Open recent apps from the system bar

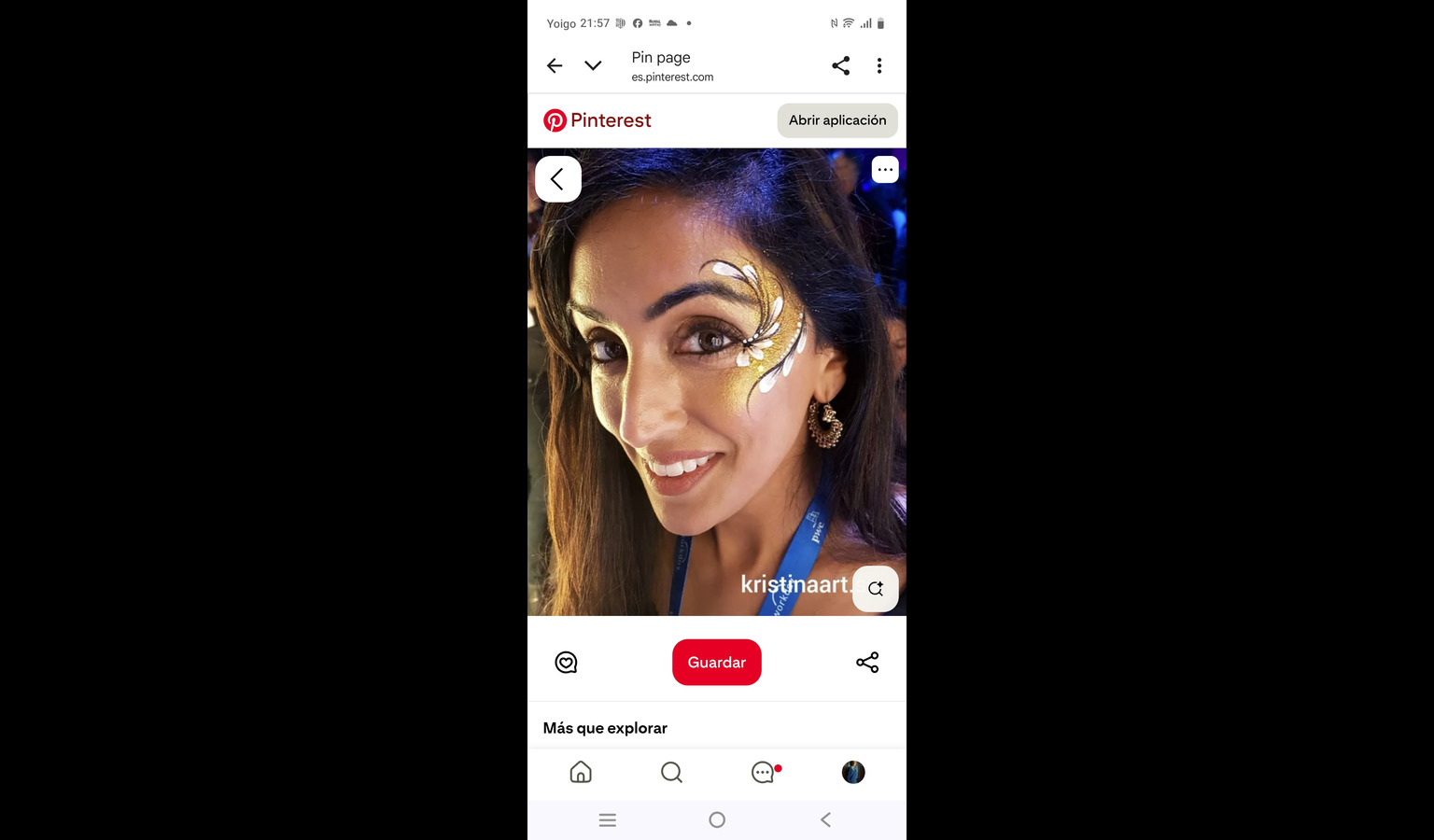(608, 820)
